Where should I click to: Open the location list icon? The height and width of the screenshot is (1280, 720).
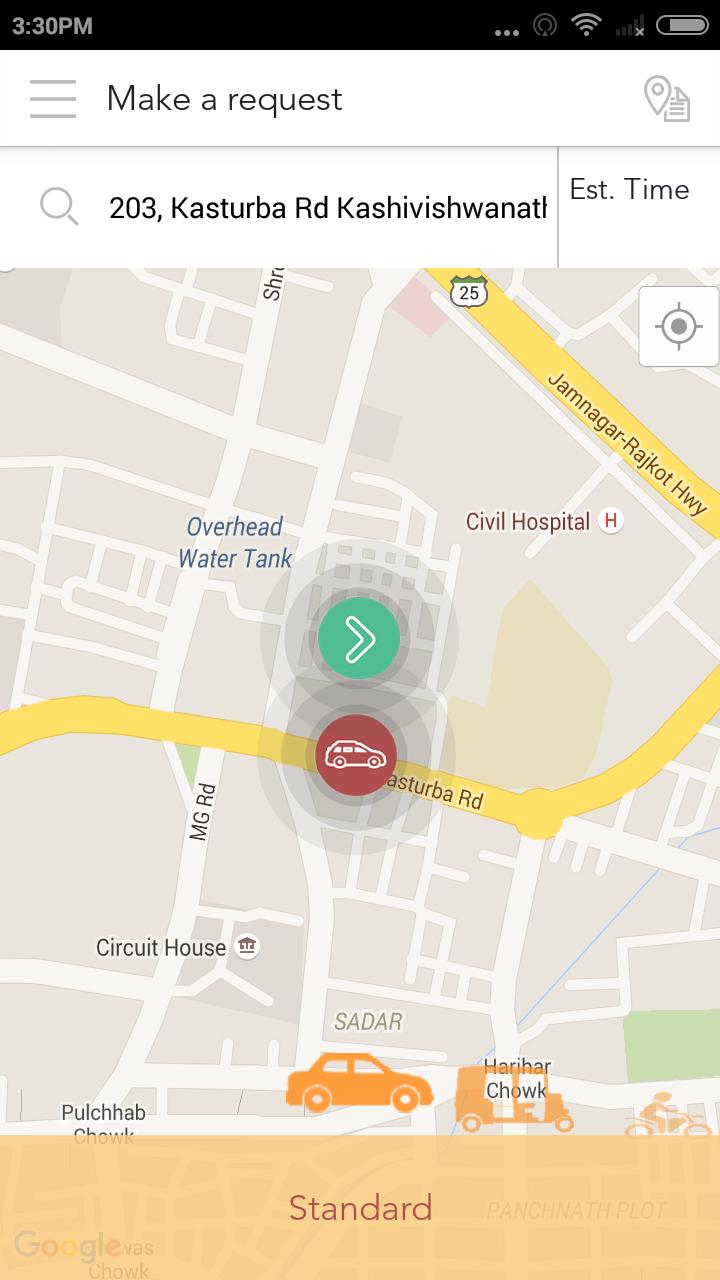click(667, 99)
